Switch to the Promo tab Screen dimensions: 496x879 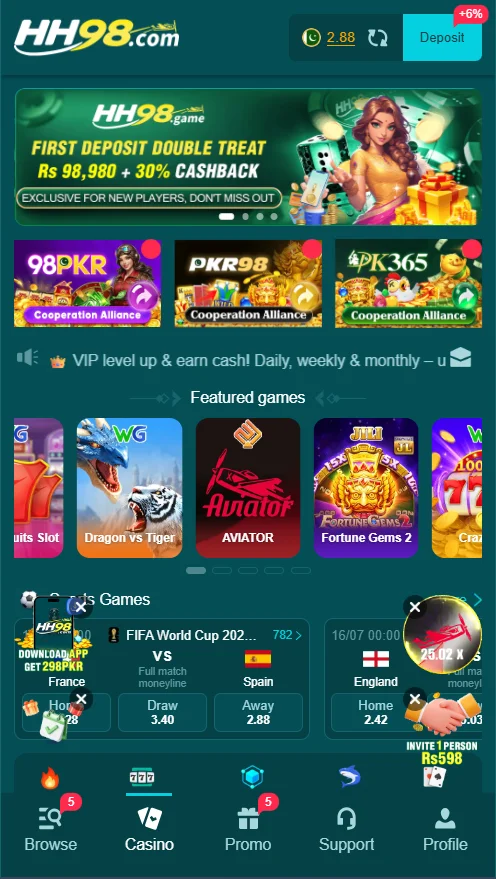pyautogui.click(x=248, y=829)
